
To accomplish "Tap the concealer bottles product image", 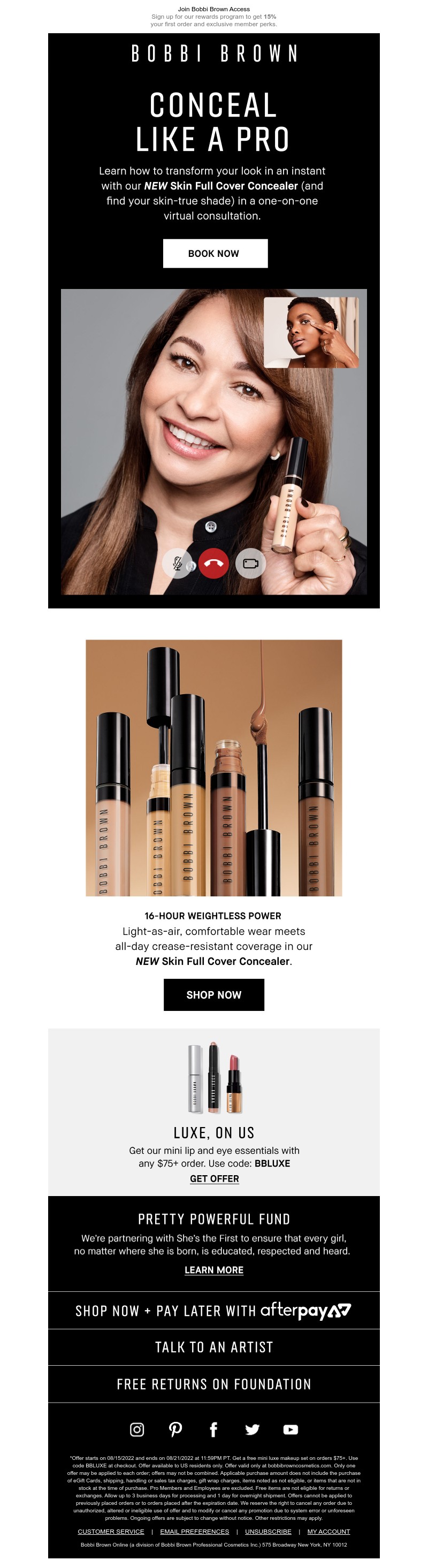I will tap(213, 767).
